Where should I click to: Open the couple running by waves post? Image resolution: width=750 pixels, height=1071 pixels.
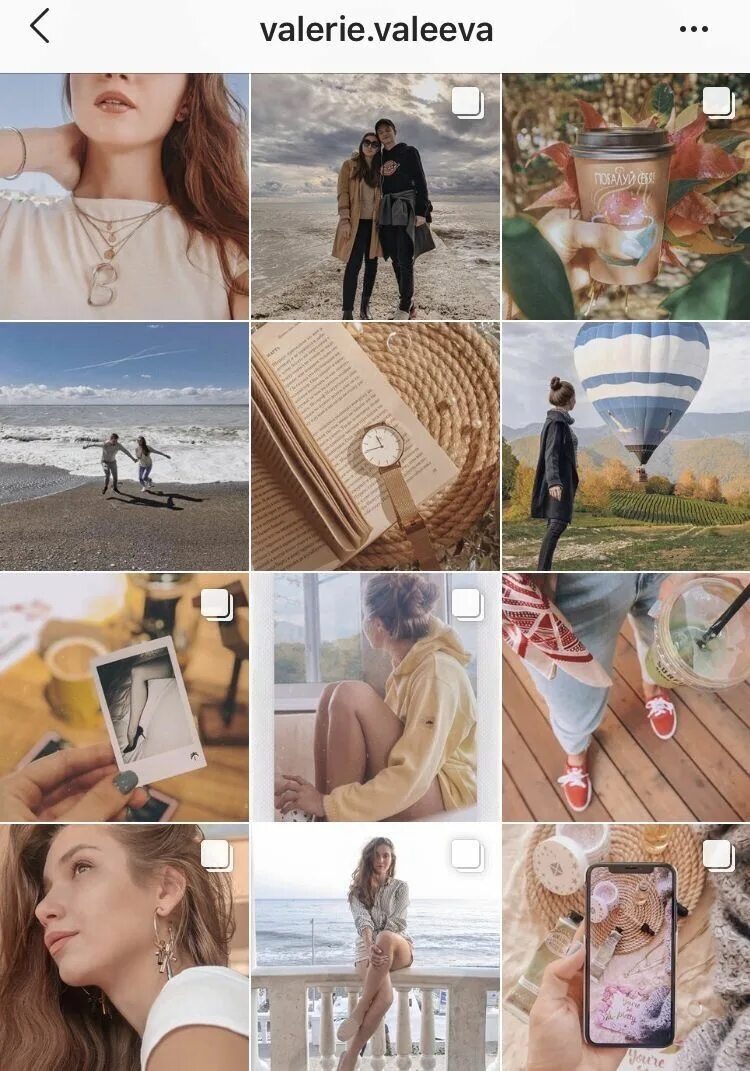[x=124, y=446]
